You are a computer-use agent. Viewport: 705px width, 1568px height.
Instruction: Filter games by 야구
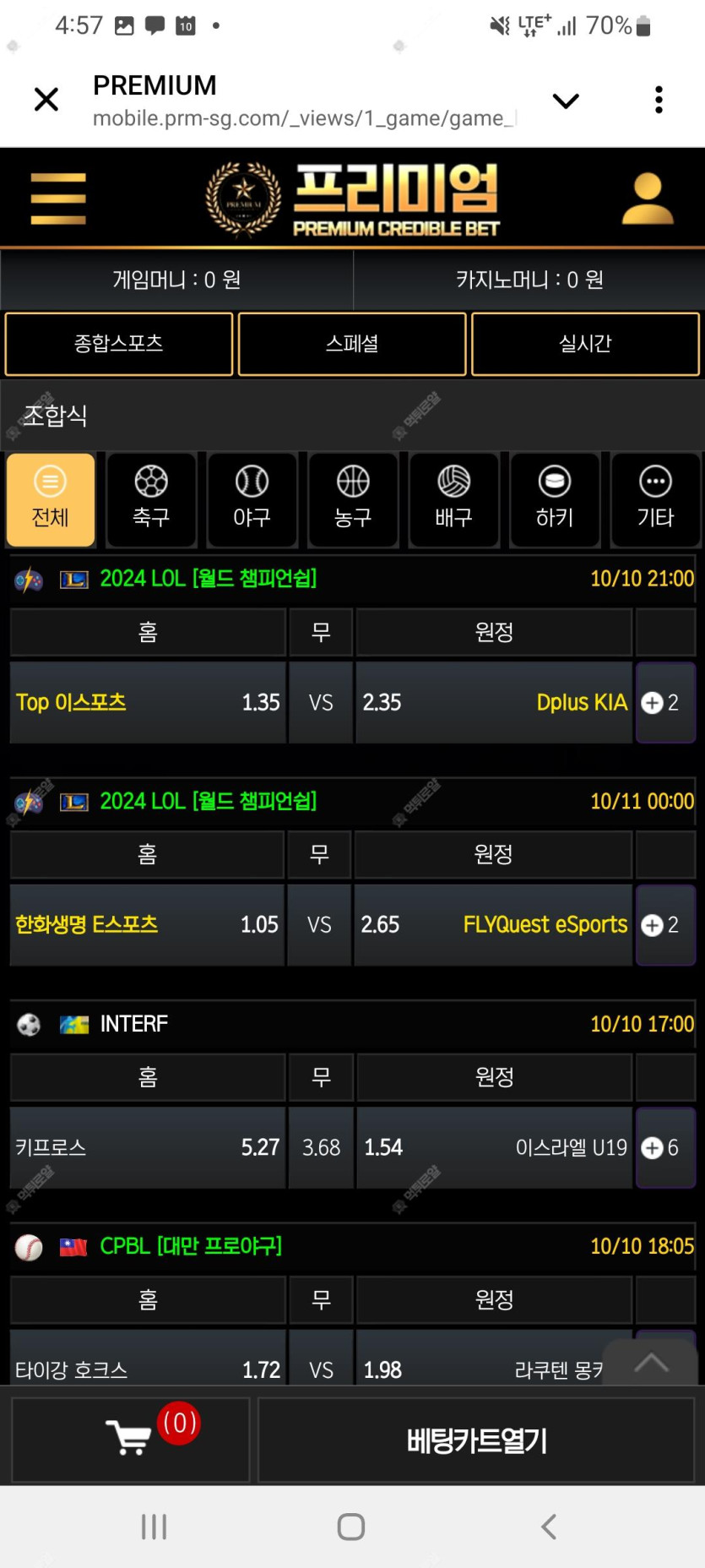coord(252,499)
